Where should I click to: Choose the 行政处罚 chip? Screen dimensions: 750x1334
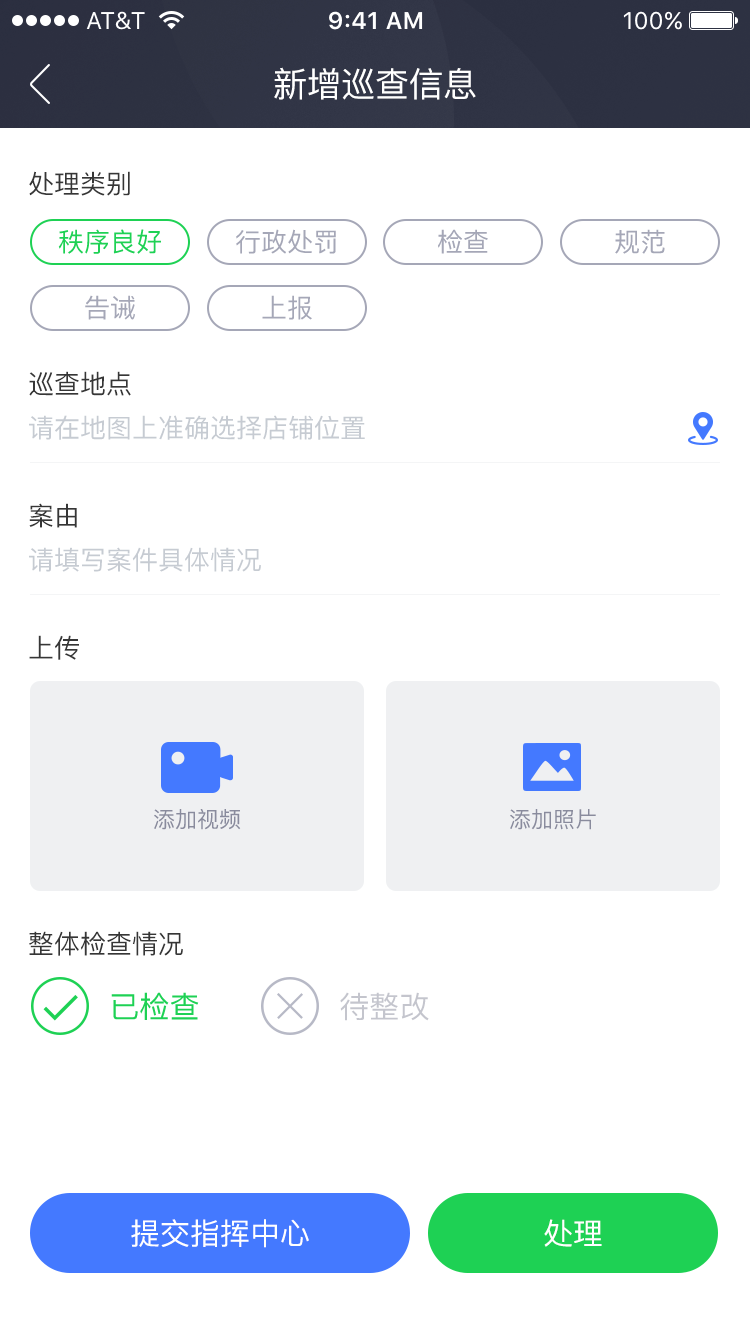click(287, 242)
